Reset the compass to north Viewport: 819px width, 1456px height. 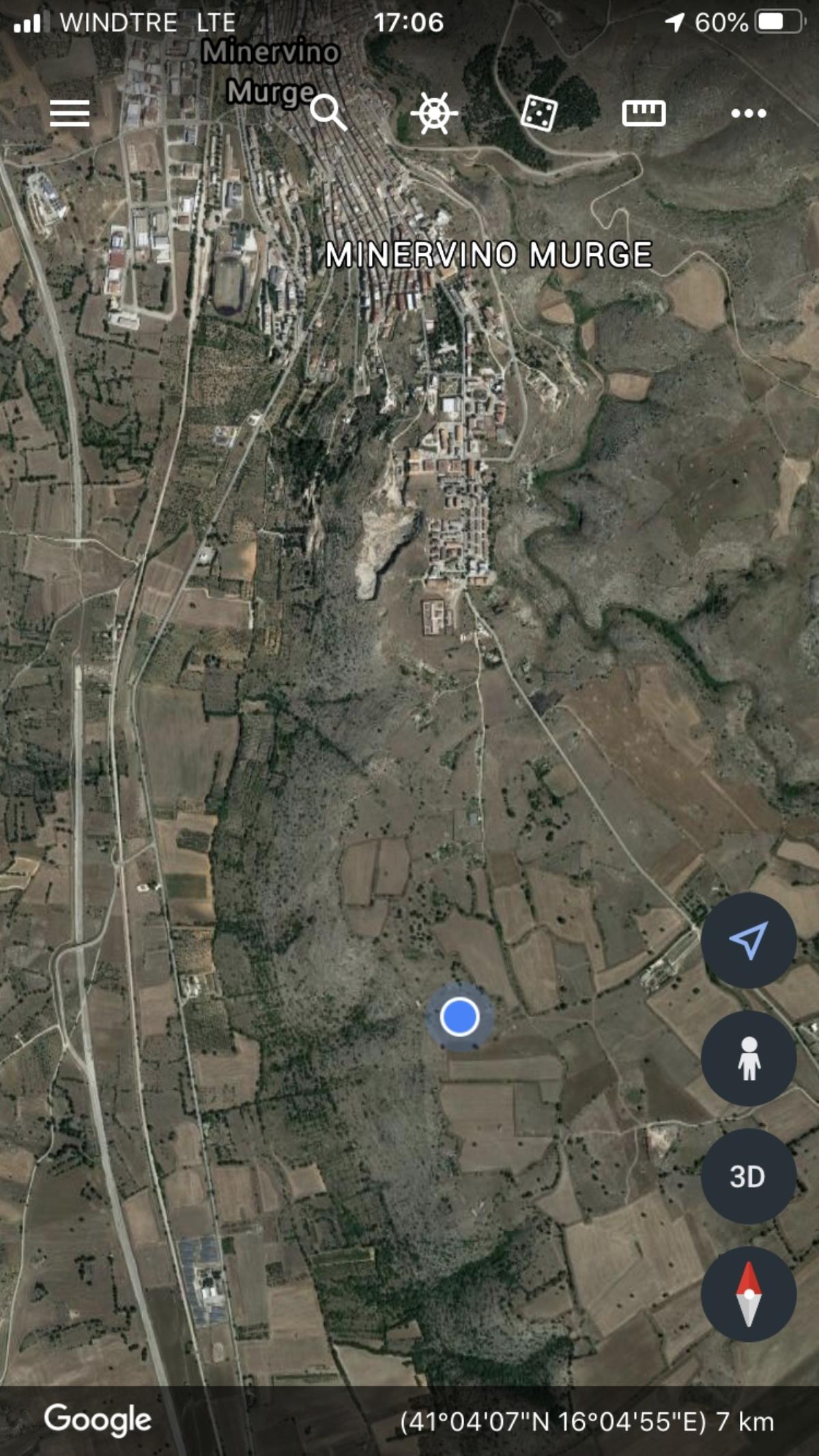(749, 1294)
